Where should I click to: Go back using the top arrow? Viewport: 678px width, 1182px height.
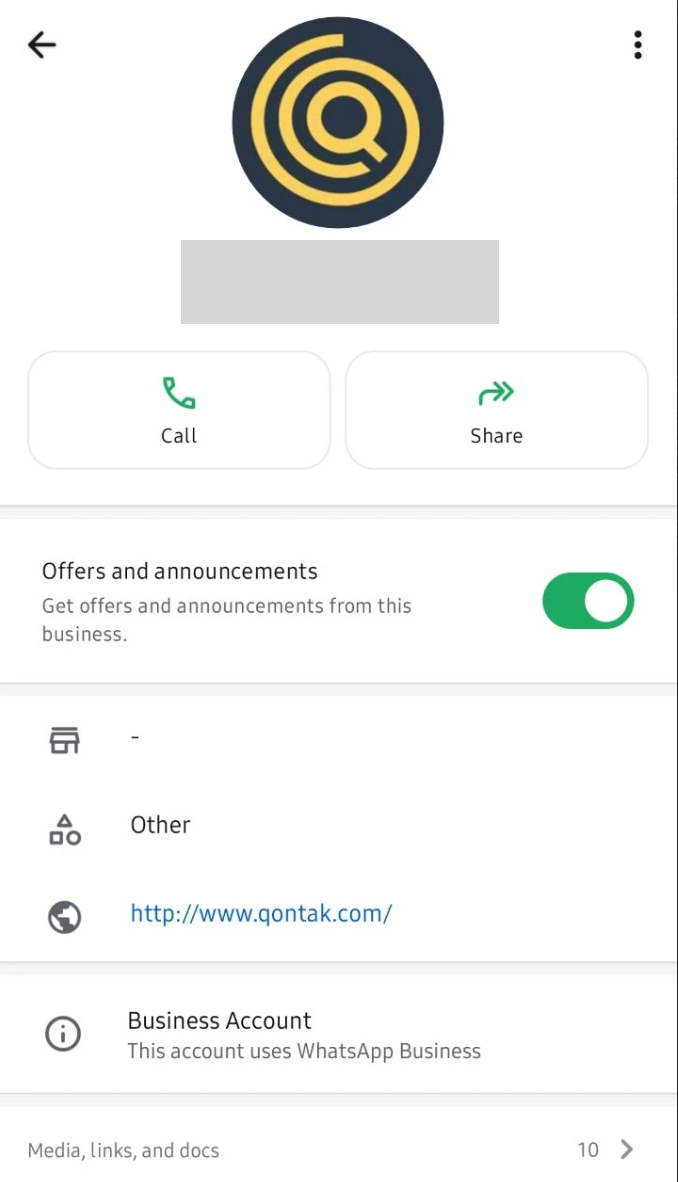point(42,45)
